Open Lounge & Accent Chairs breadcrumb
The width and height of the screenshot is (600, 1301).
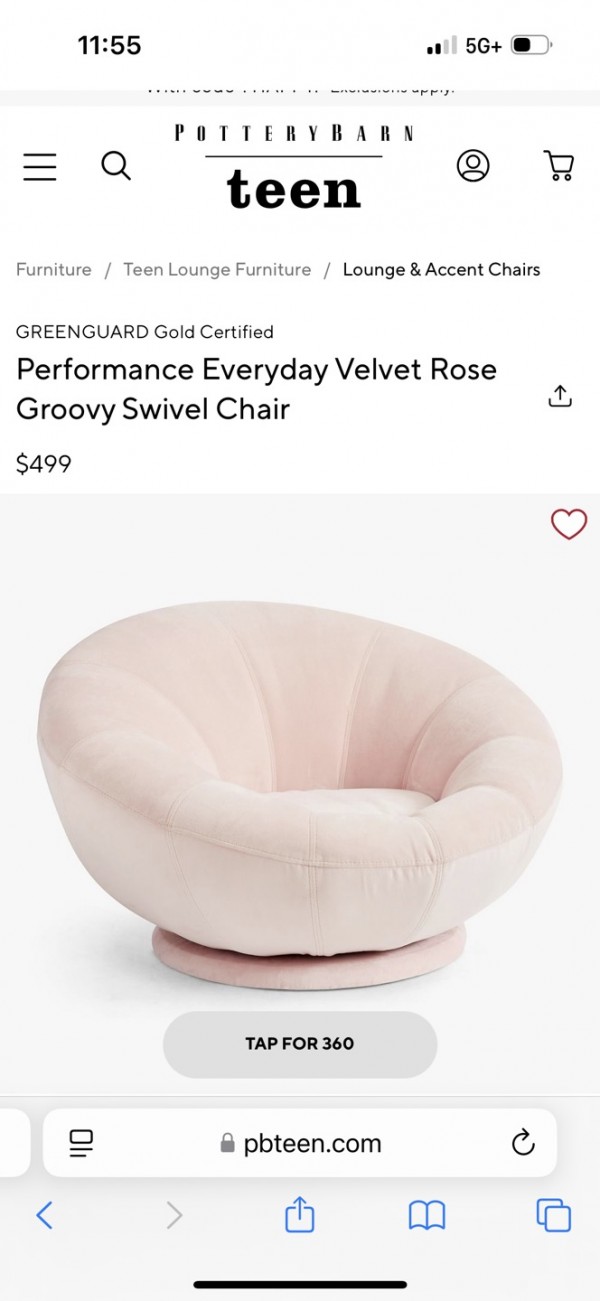pos(441,270)
